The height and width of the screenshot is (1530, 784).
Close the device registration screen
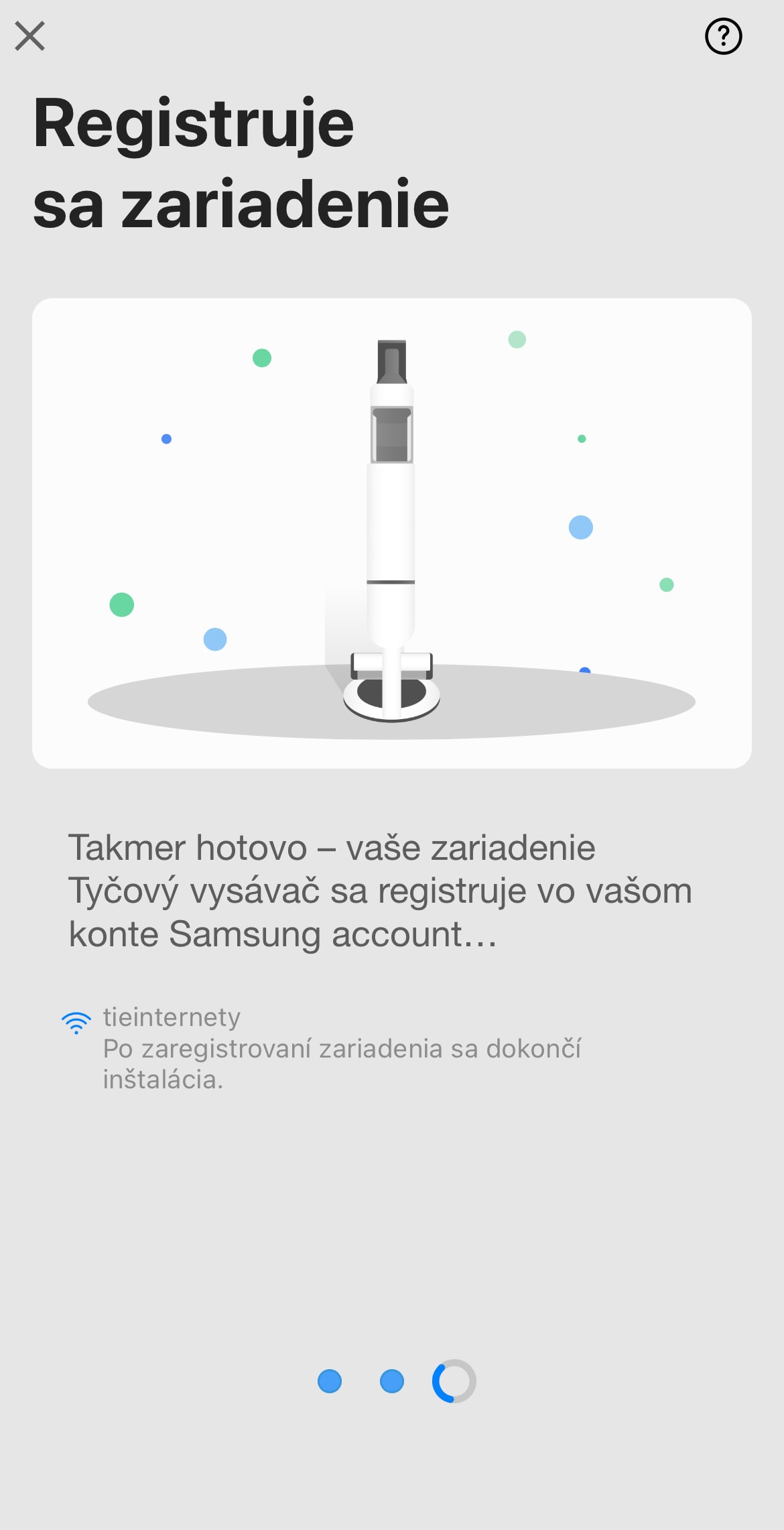click(29, 36)
